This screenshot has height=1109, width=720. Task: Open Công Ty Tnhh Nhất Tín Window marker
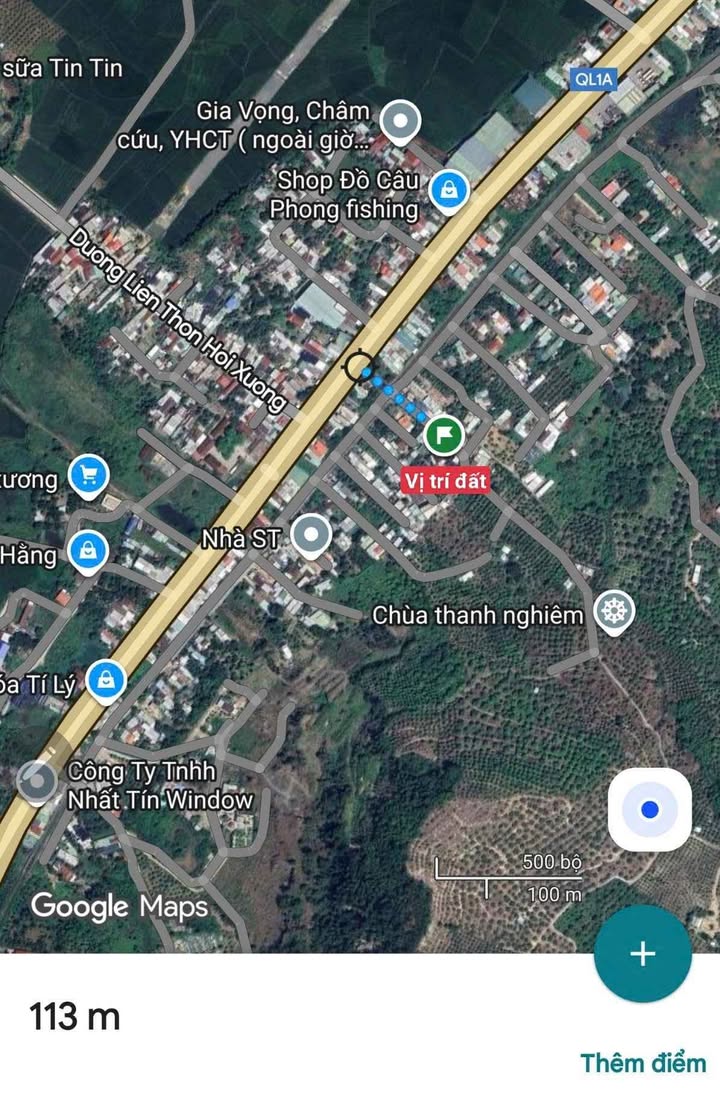(x=38, y=780)
